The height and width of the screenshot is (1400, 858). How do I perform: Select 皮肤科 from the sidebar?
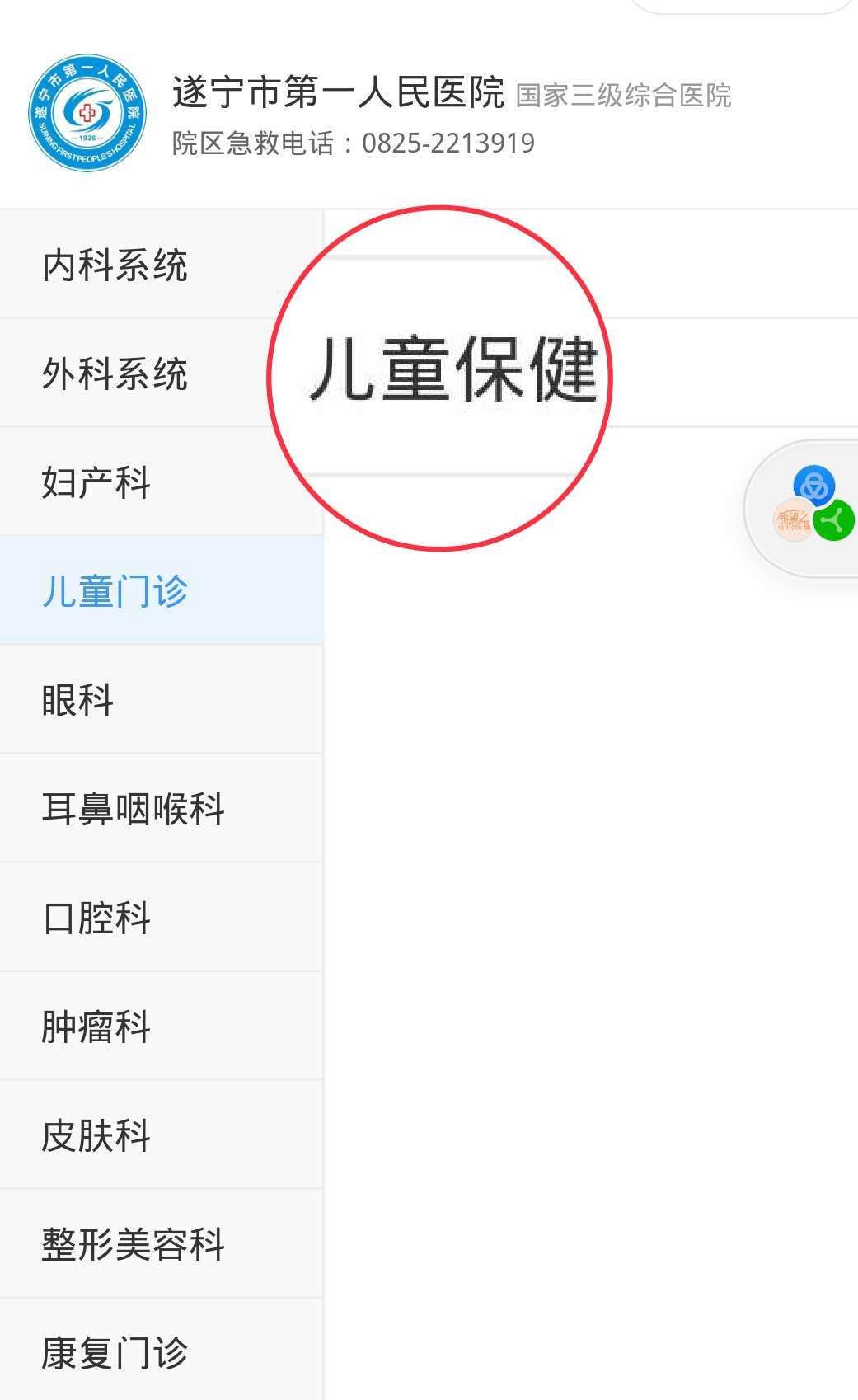click(x=162, y=1135)
